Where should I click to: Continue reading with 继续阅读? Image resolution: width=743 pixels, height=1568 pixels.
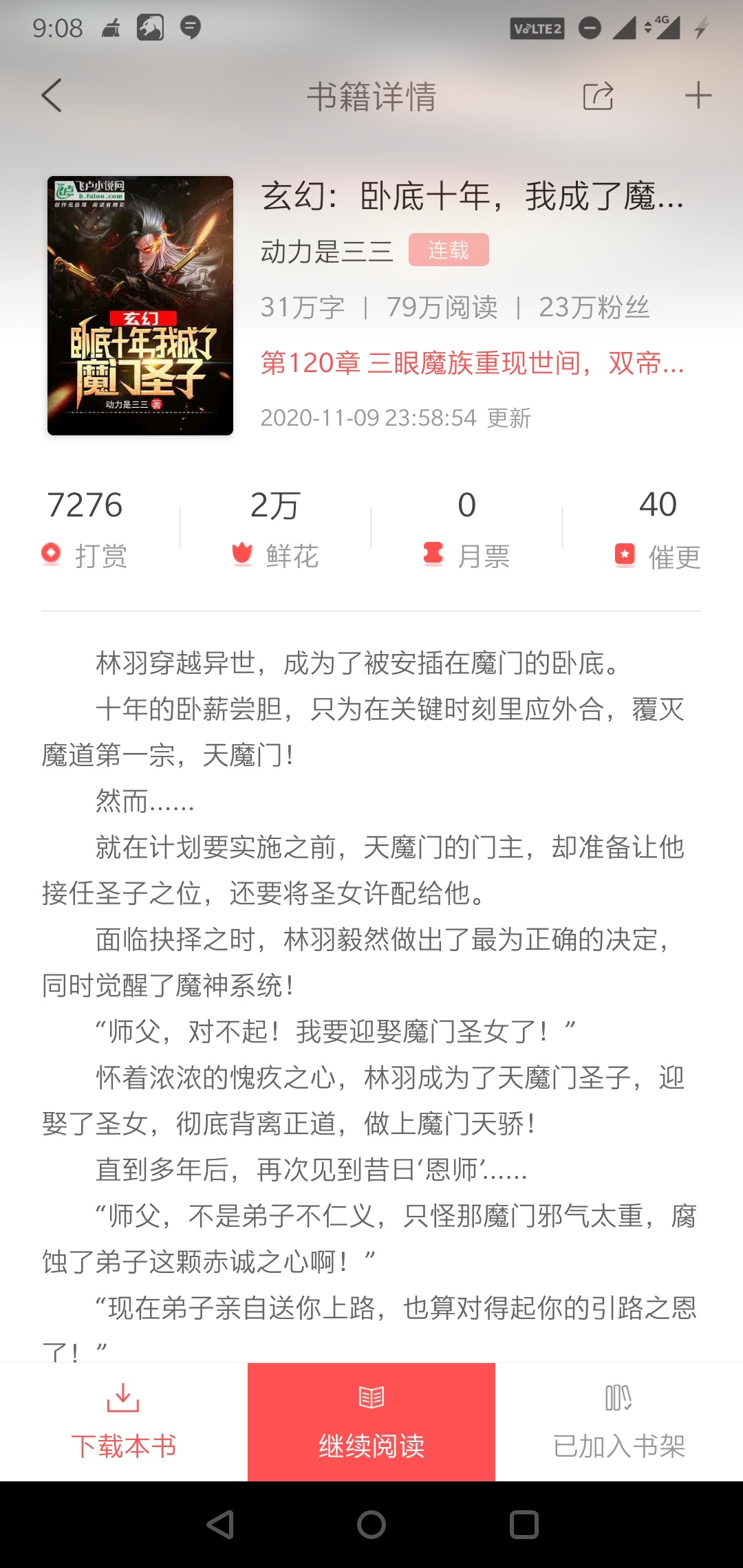click(371, 1422)
